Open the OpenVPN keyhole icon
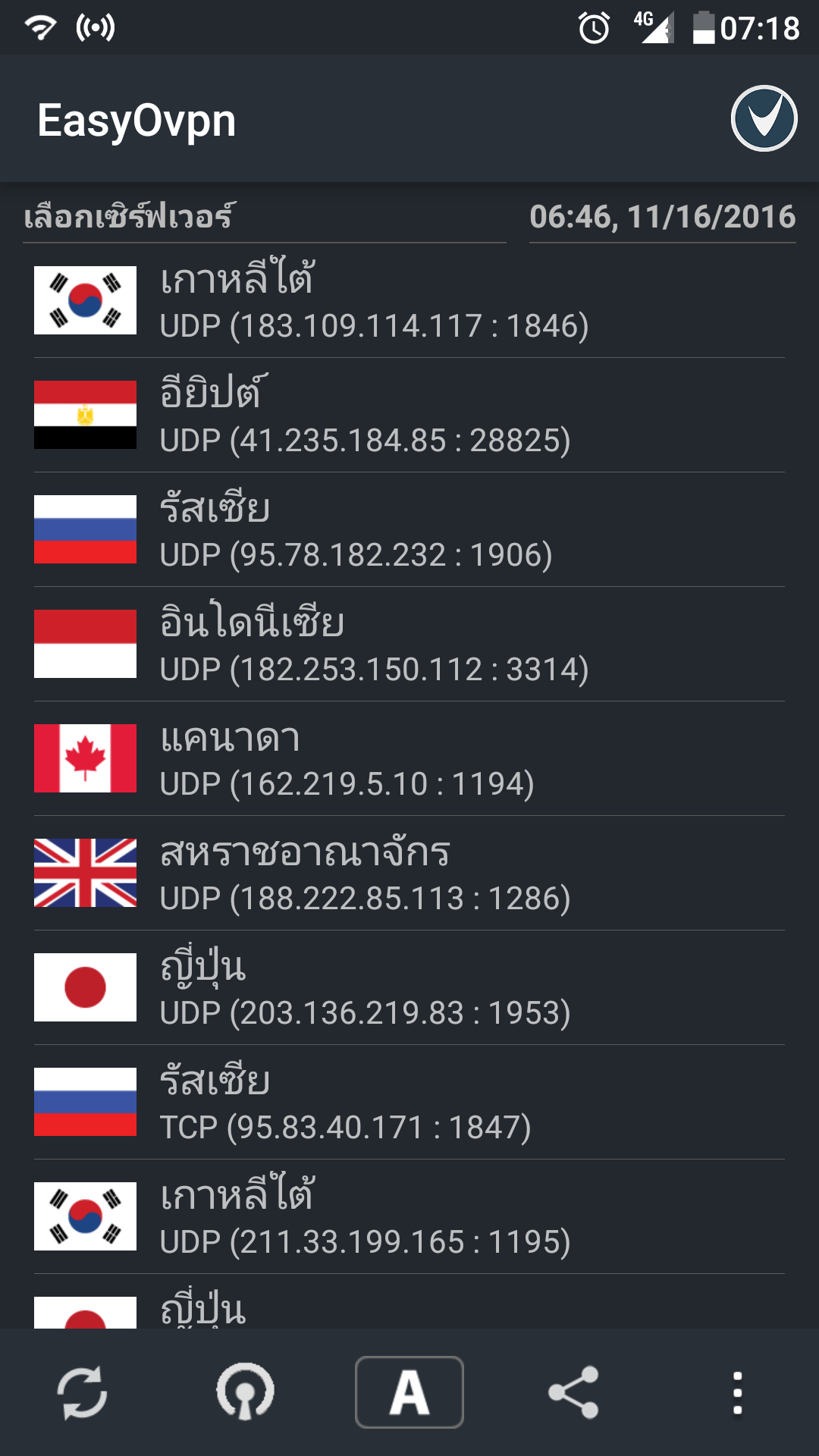Viewport: 819px width, 1456px height. click(x=245, y=1392)
